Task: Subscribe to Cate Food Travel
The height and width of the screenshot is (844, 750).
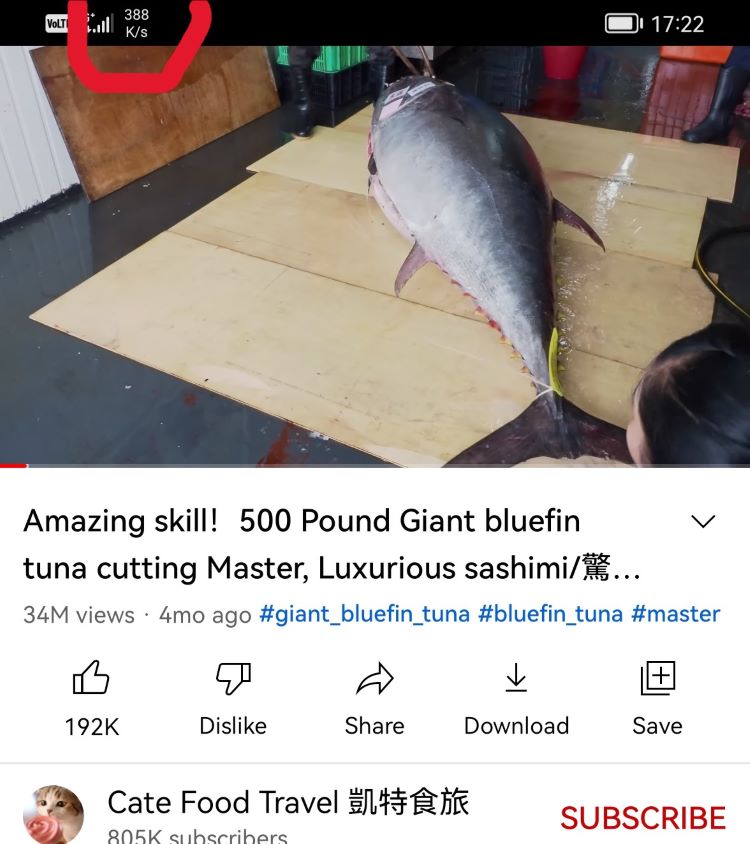Action: [x=642, y=817]
